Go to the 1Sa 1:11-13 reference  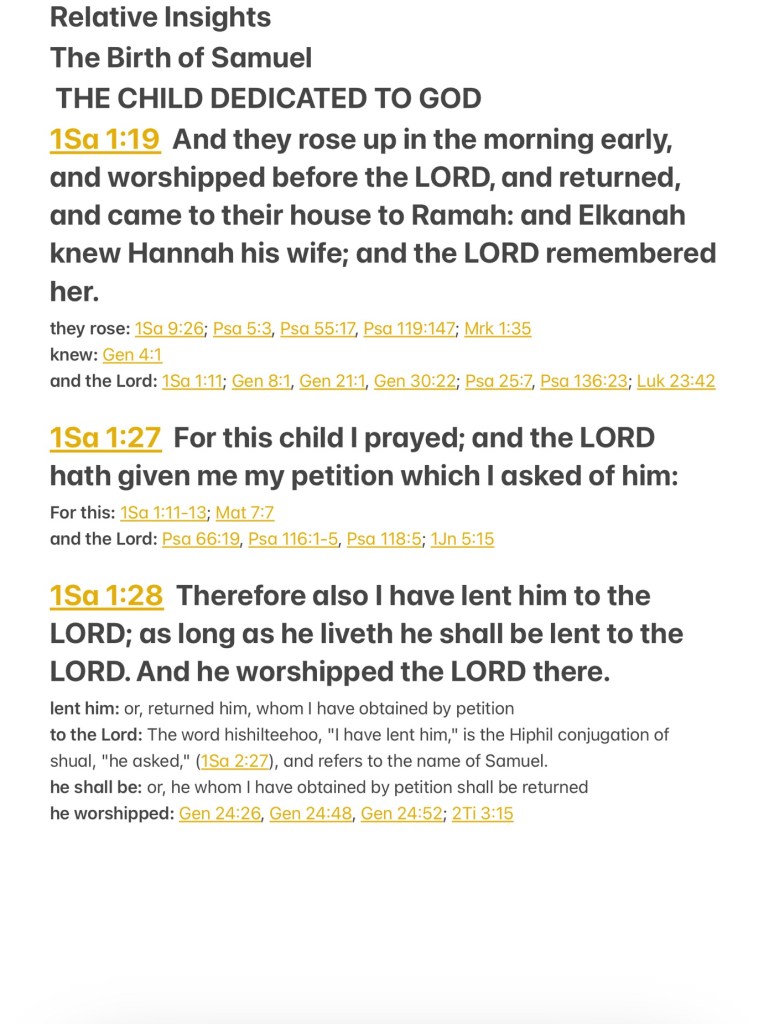coord(163,513)
